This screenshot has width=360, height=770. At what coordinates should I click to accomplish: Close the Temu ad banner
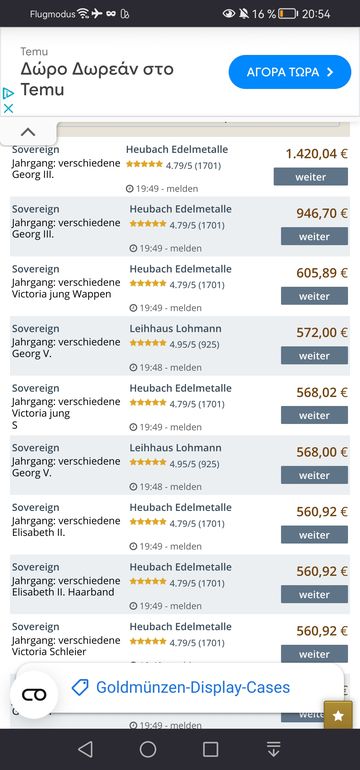tap(8, 109)
